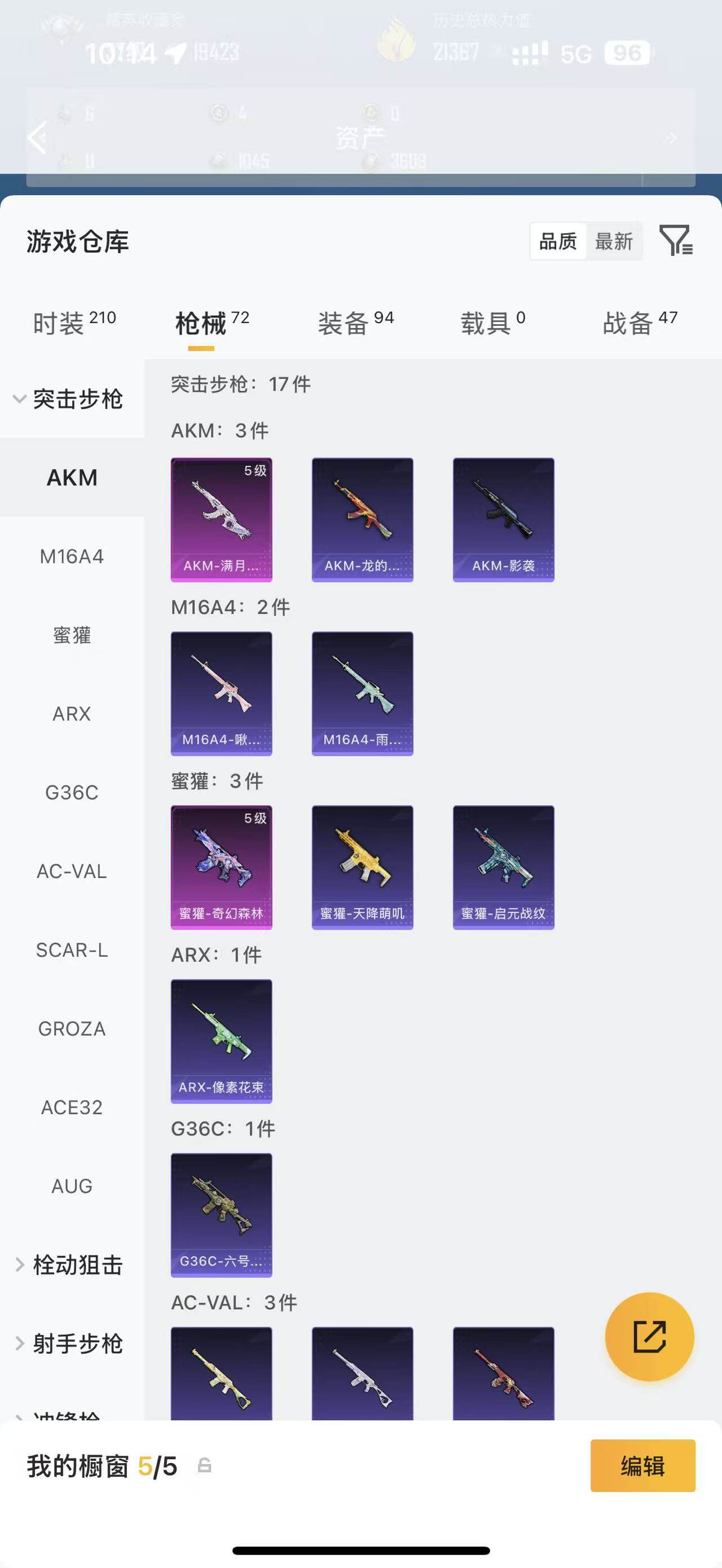Edit my showcase with 编辑 button

click(643, 1466)
